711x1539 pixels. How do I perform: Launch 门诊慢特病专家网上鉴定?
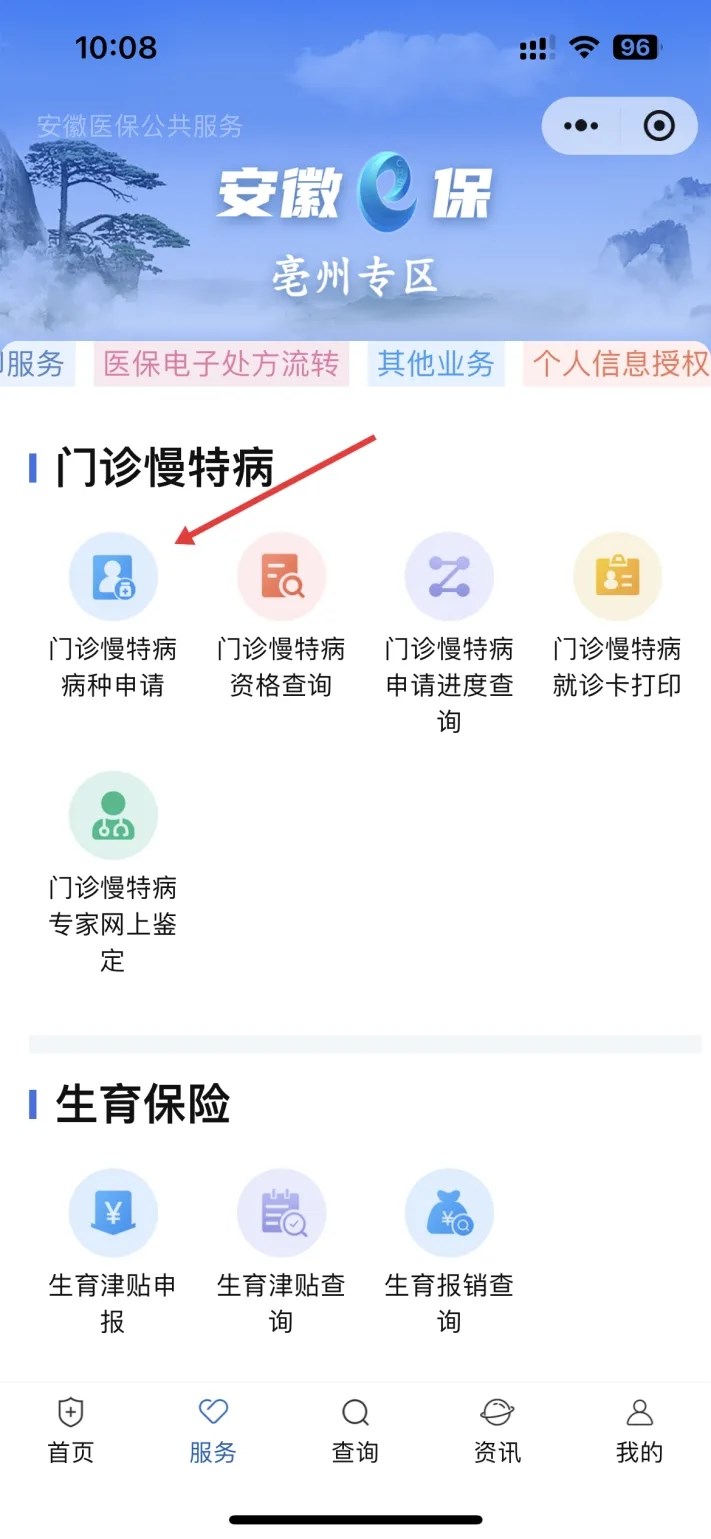[x=113, y=816]
